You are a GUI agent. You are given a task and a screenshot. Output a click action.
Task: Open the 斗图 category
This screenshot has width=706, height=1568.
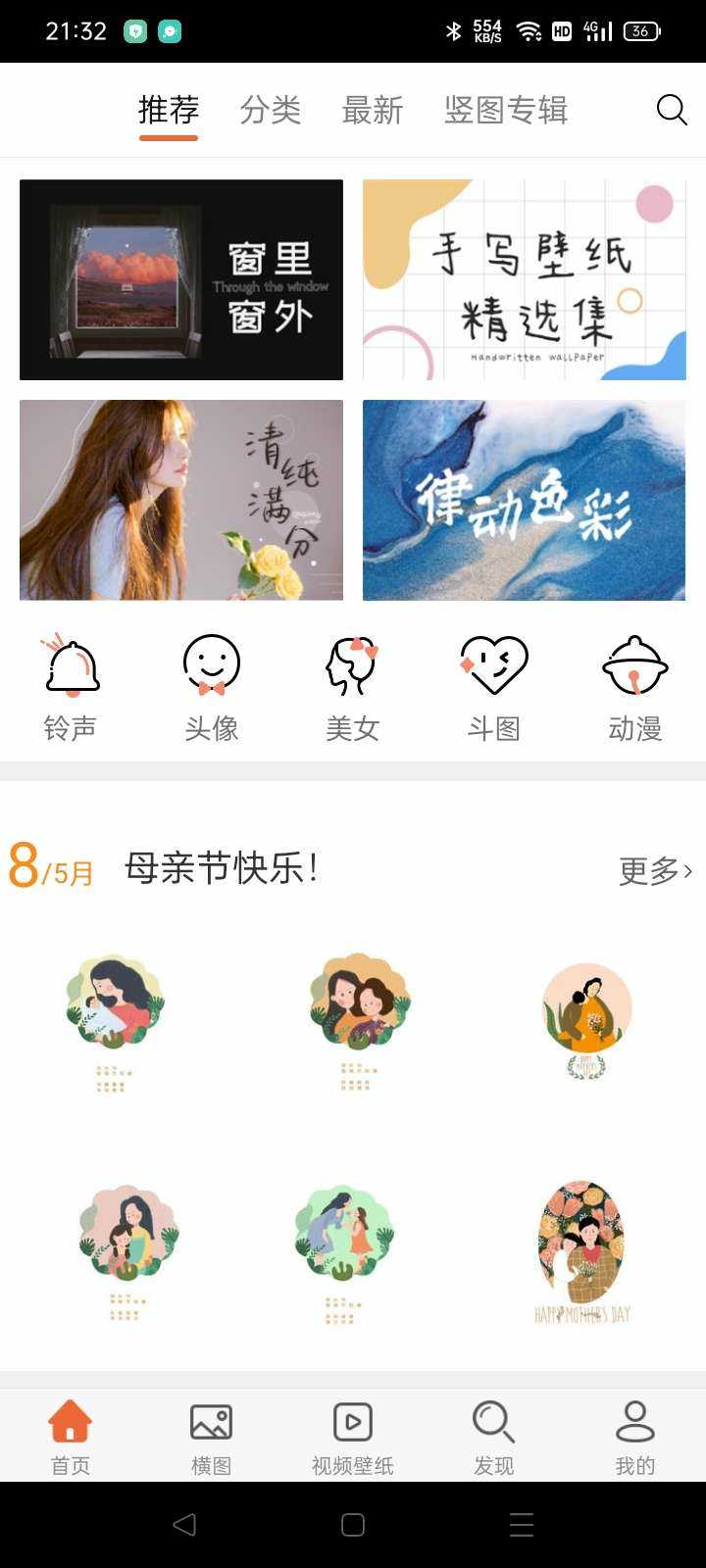pyautogui.click(x=493, y=686)
